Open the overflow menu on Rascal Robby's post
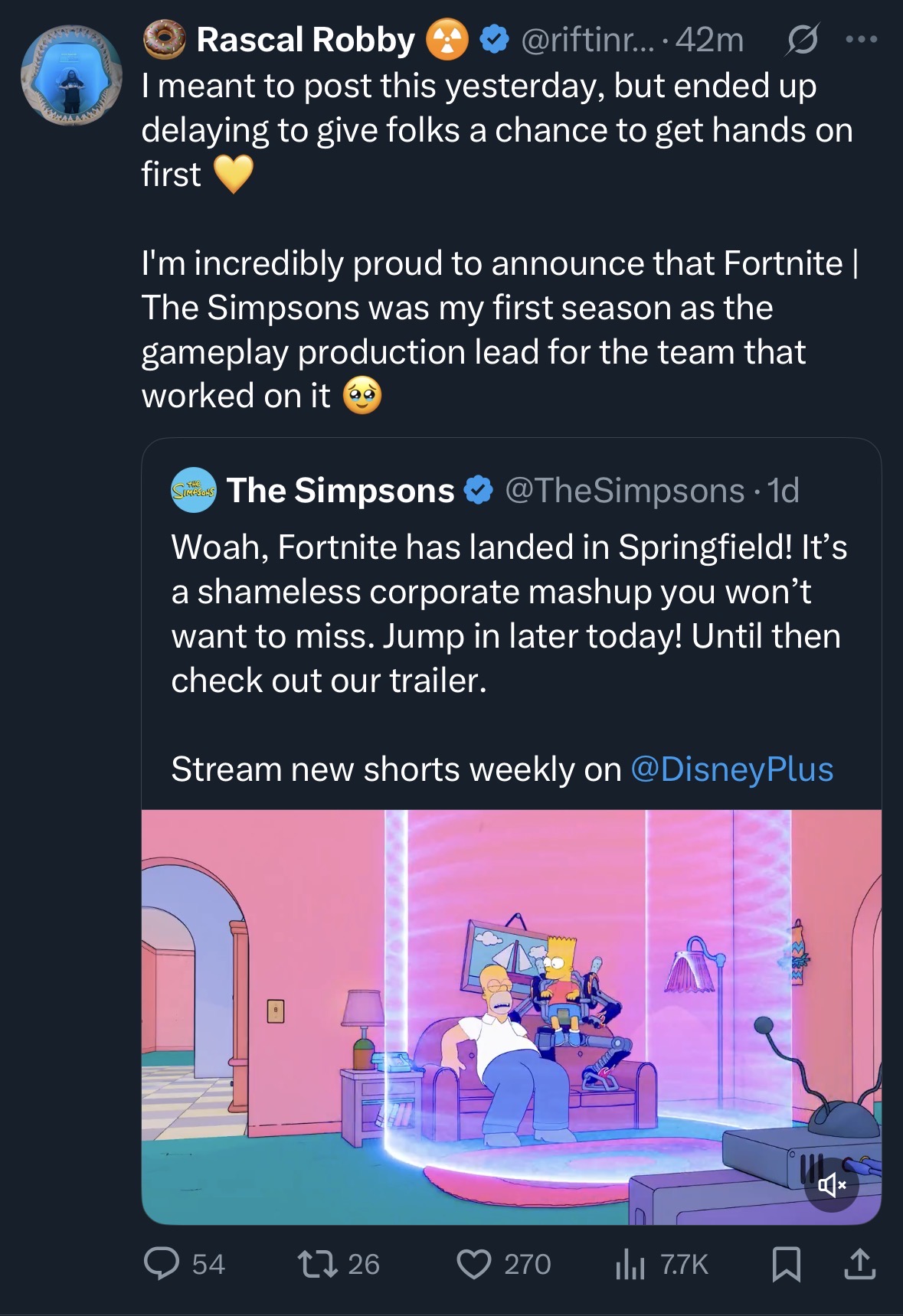Image resolution: width=903 pixels, height=1316 pixels. pos(862,39)
